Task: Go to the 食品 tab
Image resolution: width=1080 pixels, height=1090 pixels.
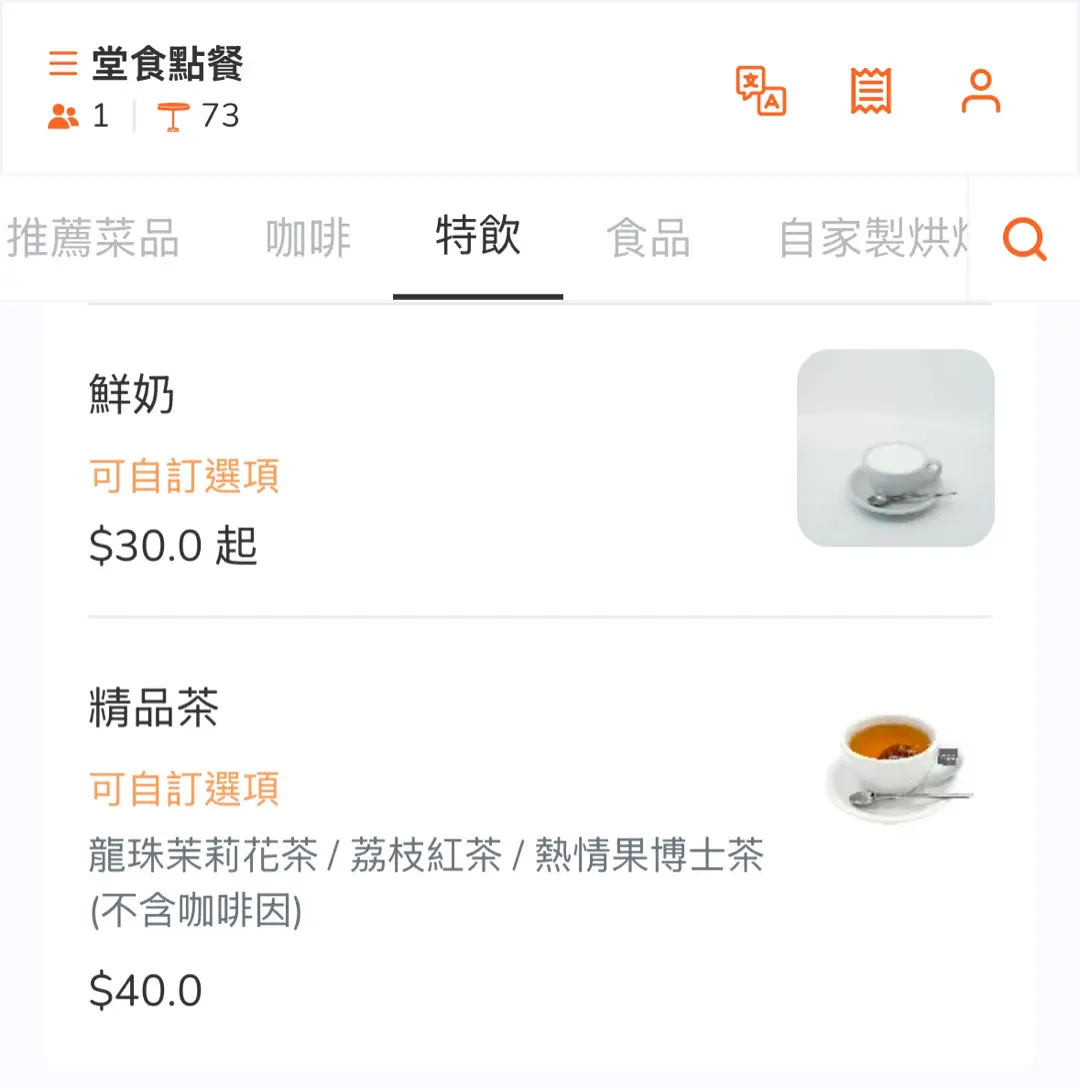Action: point(648,239)
